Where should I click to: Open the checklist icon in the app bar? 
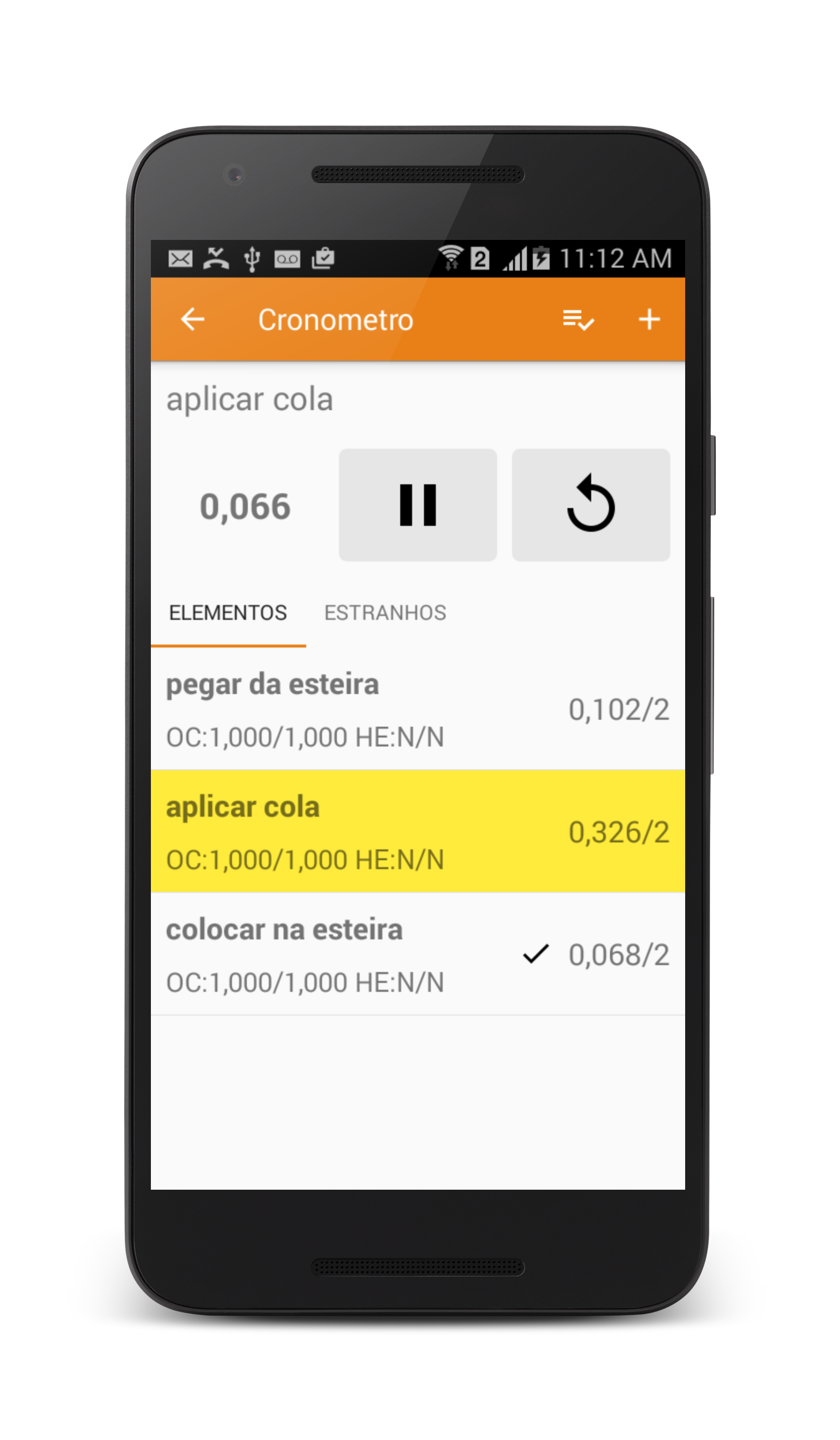tap(578, 320)
